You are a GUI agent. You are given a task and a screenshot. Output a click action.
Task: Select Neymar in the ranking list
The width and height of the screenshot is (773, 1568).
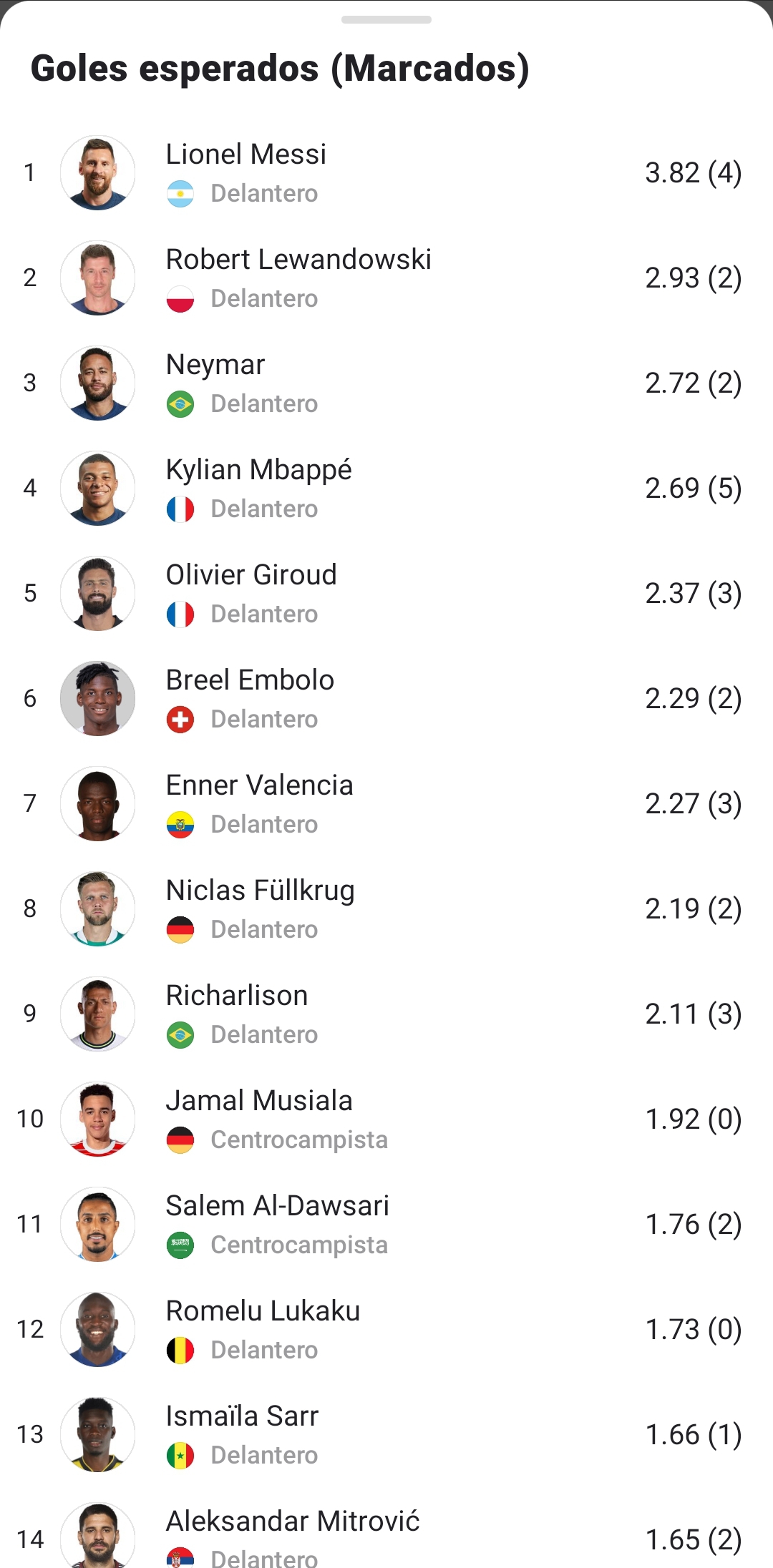click(x=386, y=383)
